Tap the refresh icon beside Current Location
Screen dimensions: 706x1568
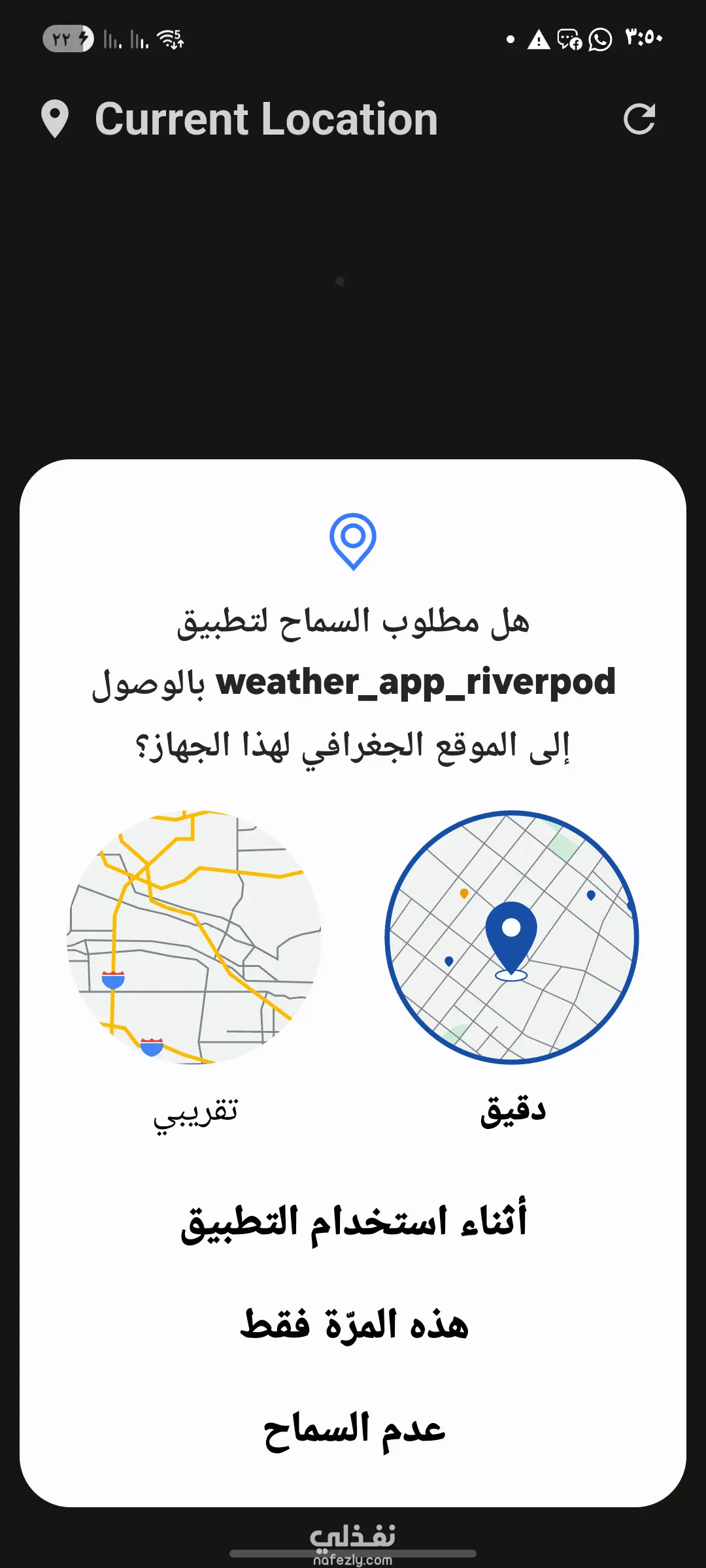pyautogui.click(x=639, y=119)
